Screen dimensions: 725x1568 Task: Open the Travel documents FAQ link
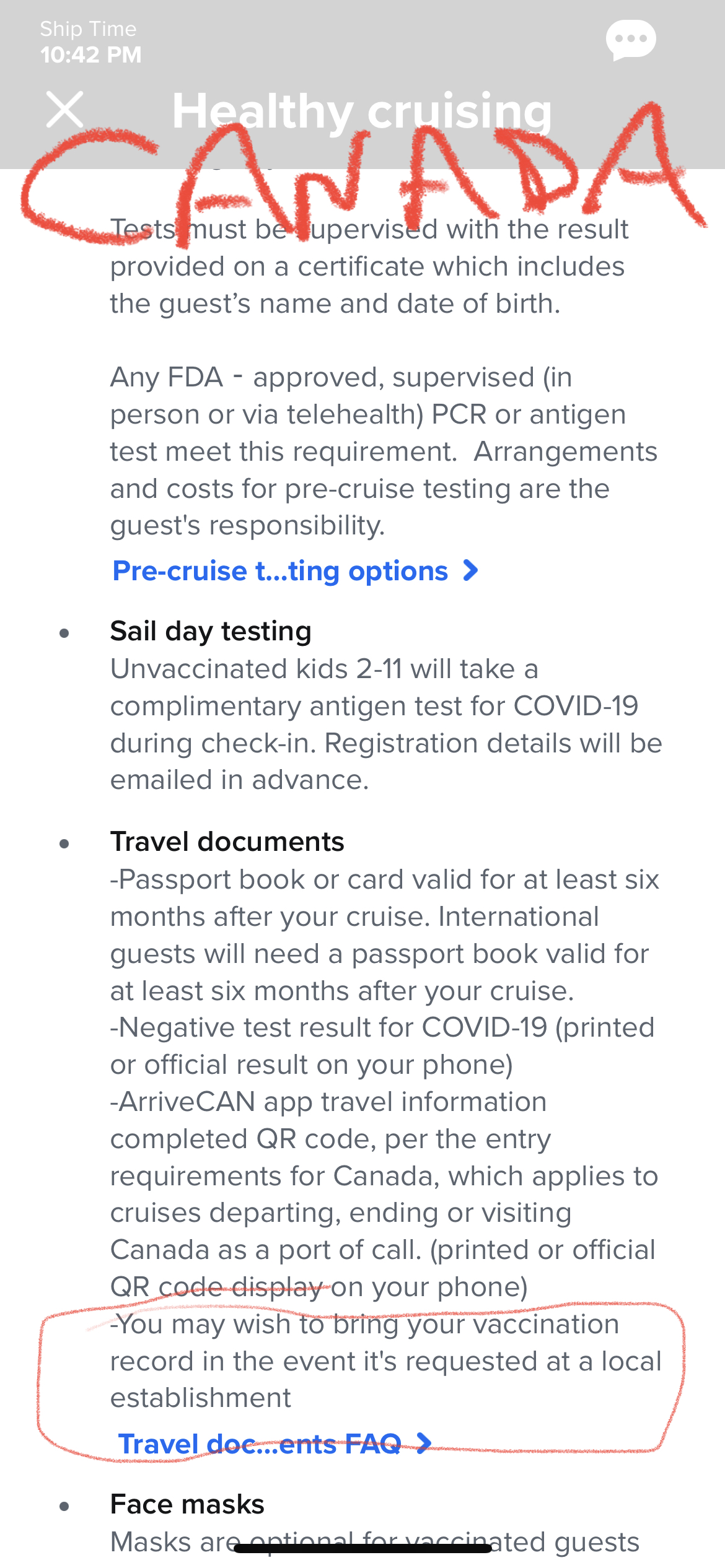tap(275, 1444)
